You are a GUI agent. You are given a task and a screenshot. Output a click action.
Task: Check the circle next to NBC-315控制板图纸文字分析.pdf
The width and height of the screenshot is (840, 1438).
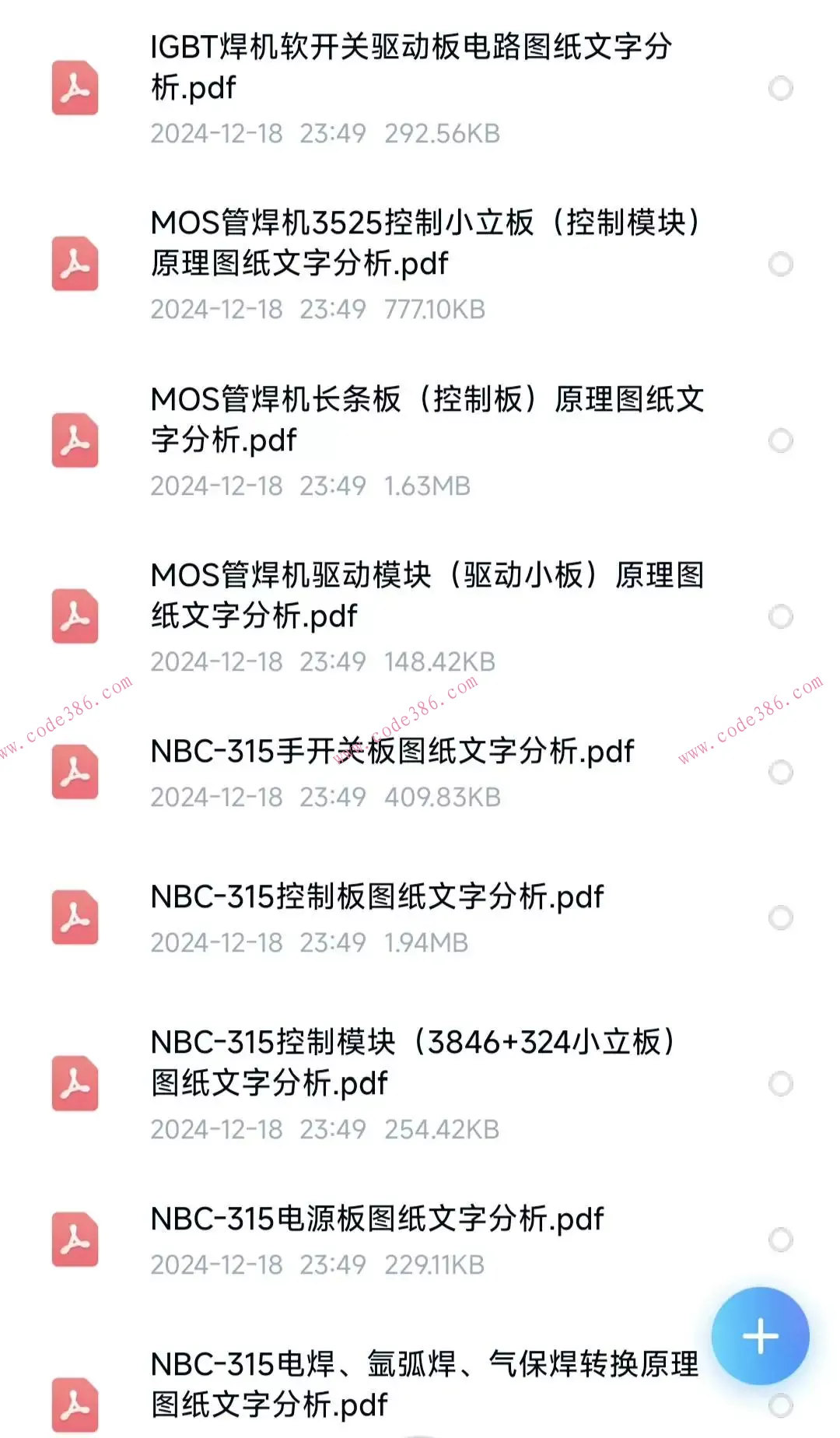coord(779,918)
